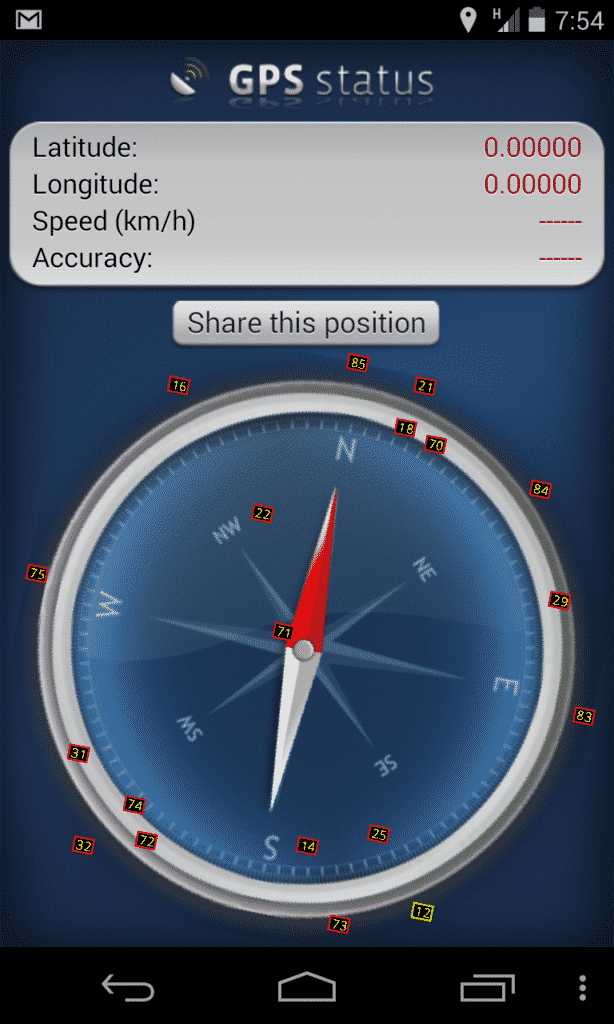Go back using the system back button
Screen dimensions: 614x1024
[x=128, y=988]
